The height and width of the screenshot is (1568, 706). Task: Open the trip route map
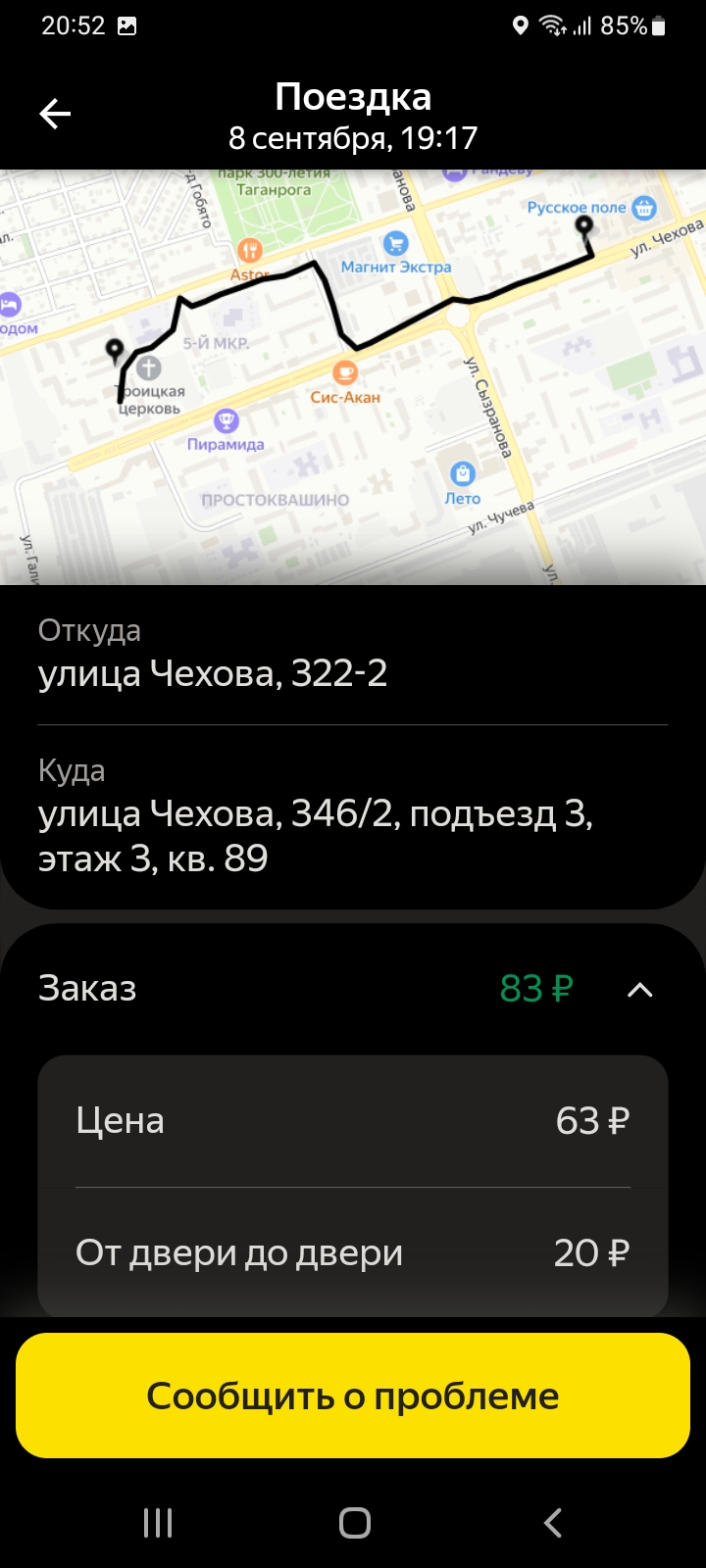(x=353, y=377)
